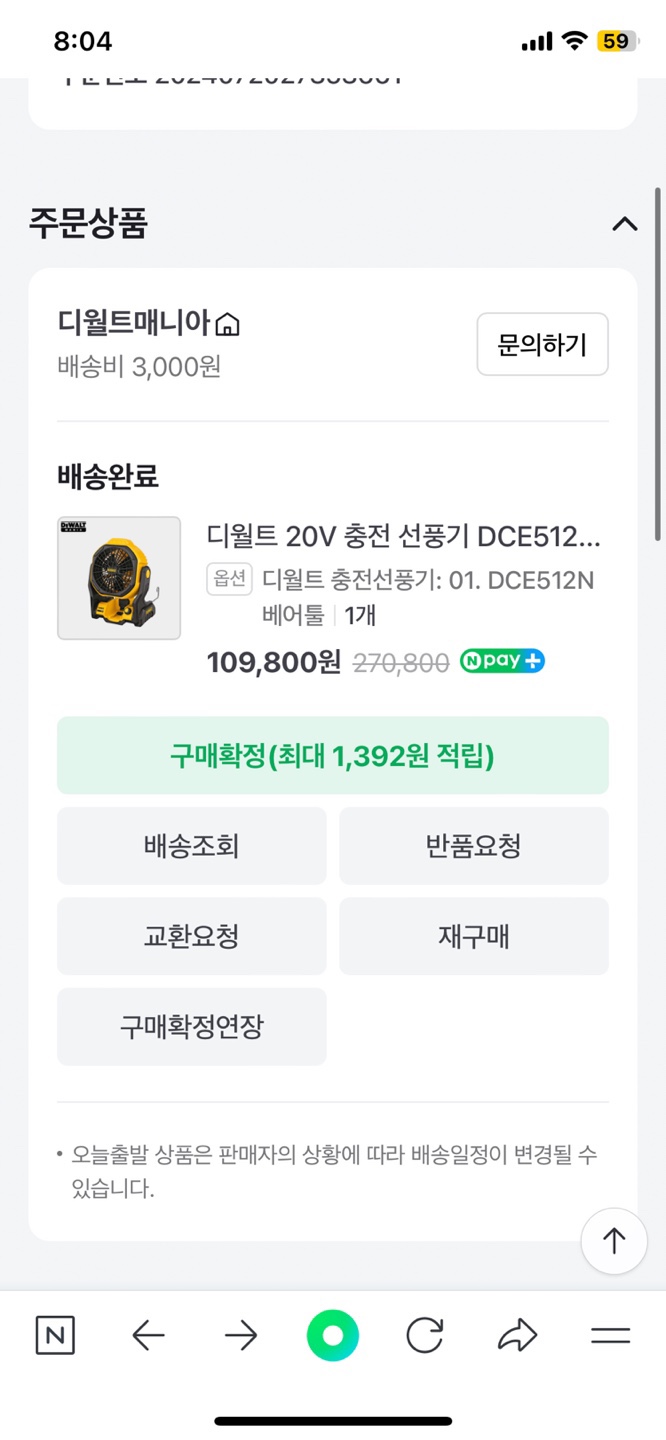Confirm purchase with 구매확정 button
Viewport: 666px width, 1440px height.
[x=332, y=756]
